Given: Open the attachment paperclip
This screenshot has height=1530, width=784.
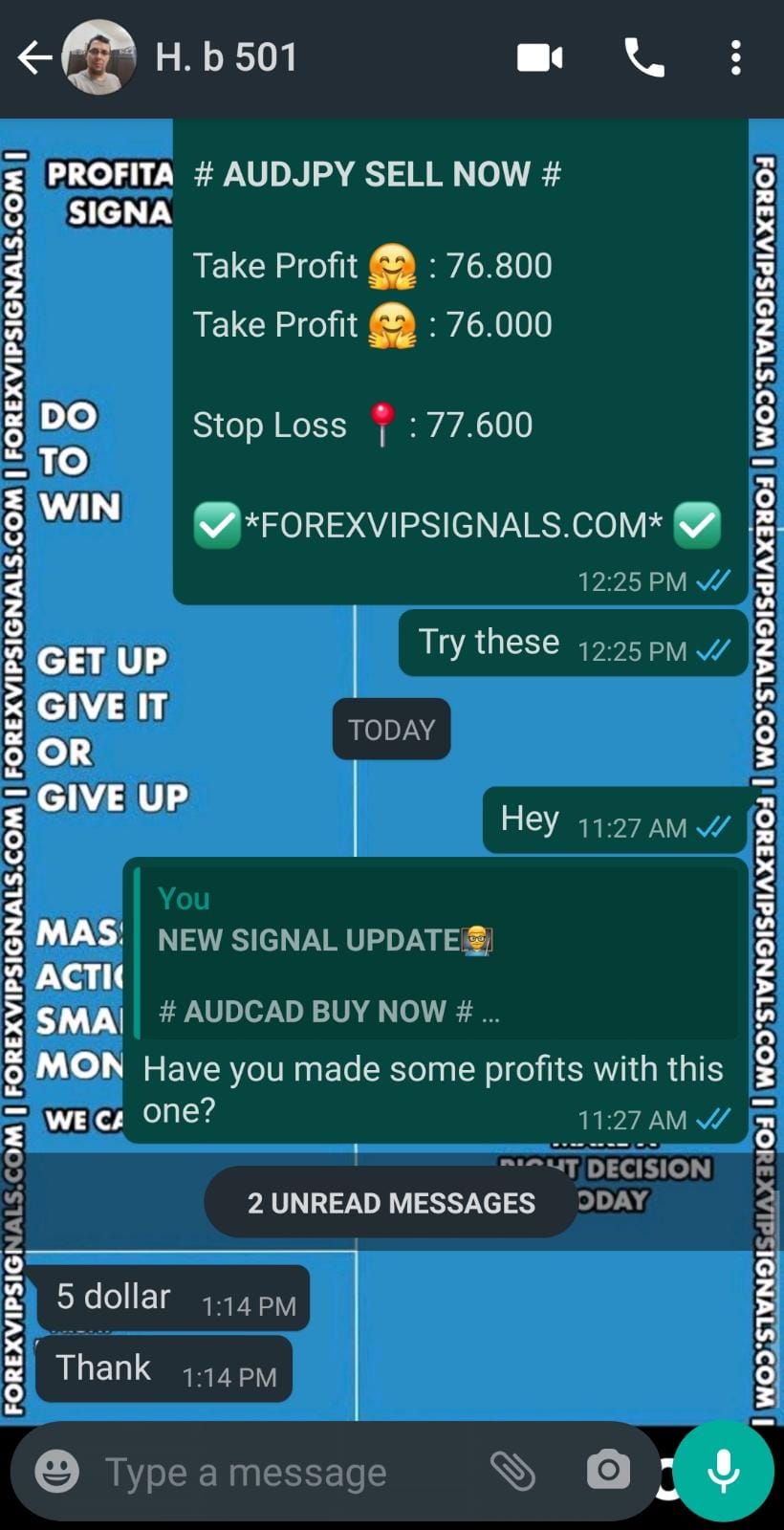Looking at the screenshot, I should click(512, 1471).
